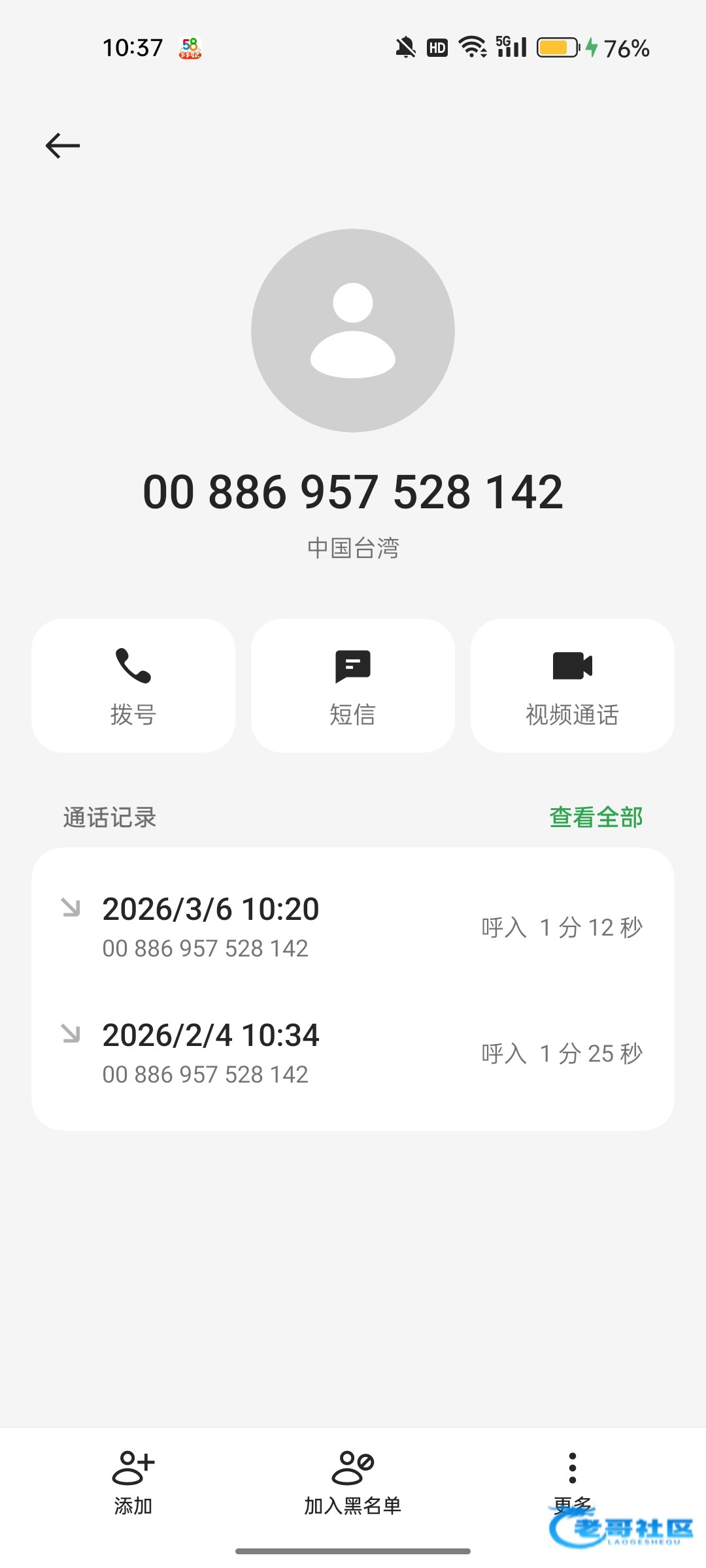706x1568 pixels.
Task: Open the 2026/2/4 10:34 call record
Action: coord(353,1053)
